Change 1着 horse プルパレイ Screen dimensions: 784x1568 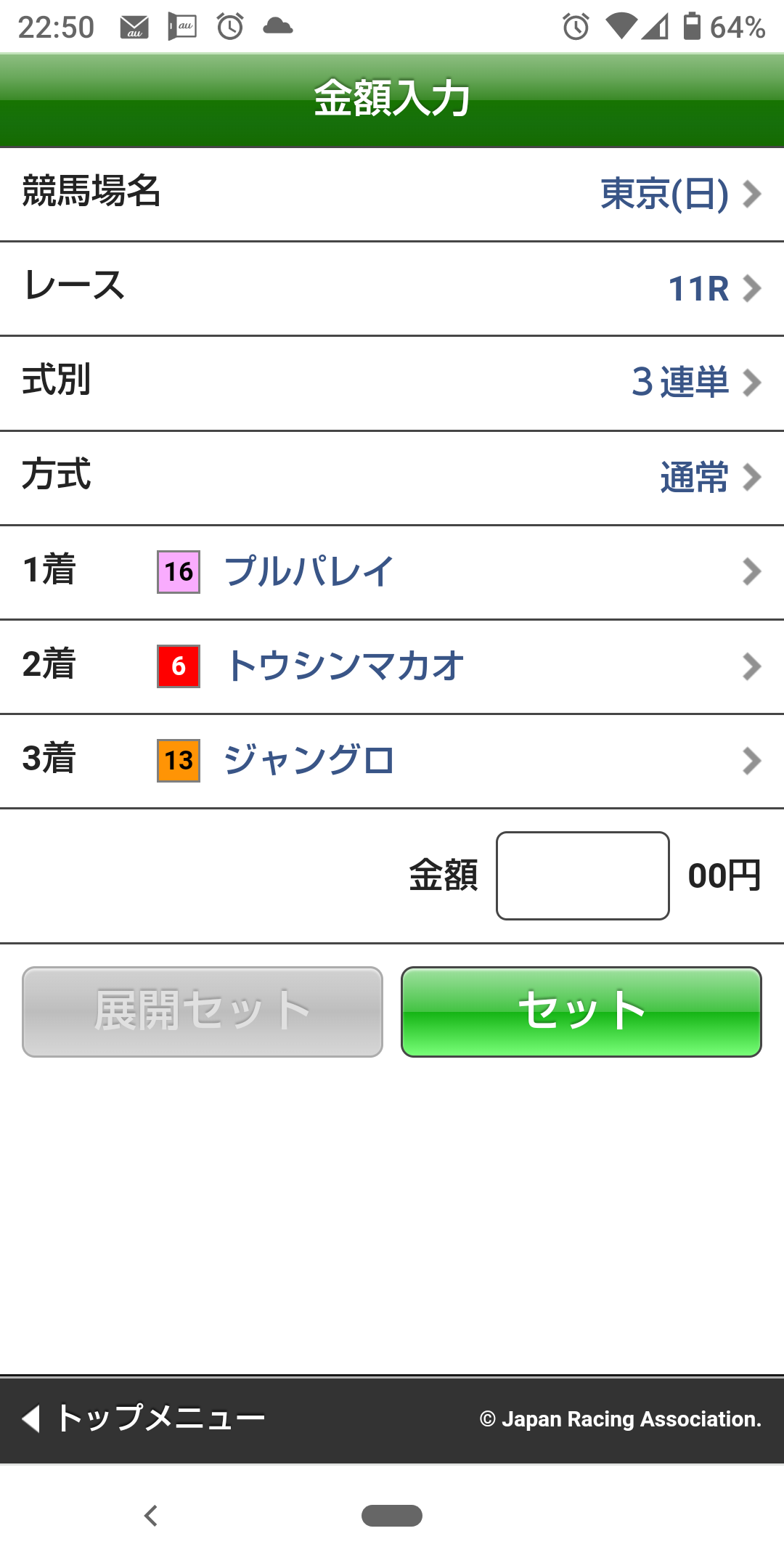pyautogui.click(x=392, y=572)
